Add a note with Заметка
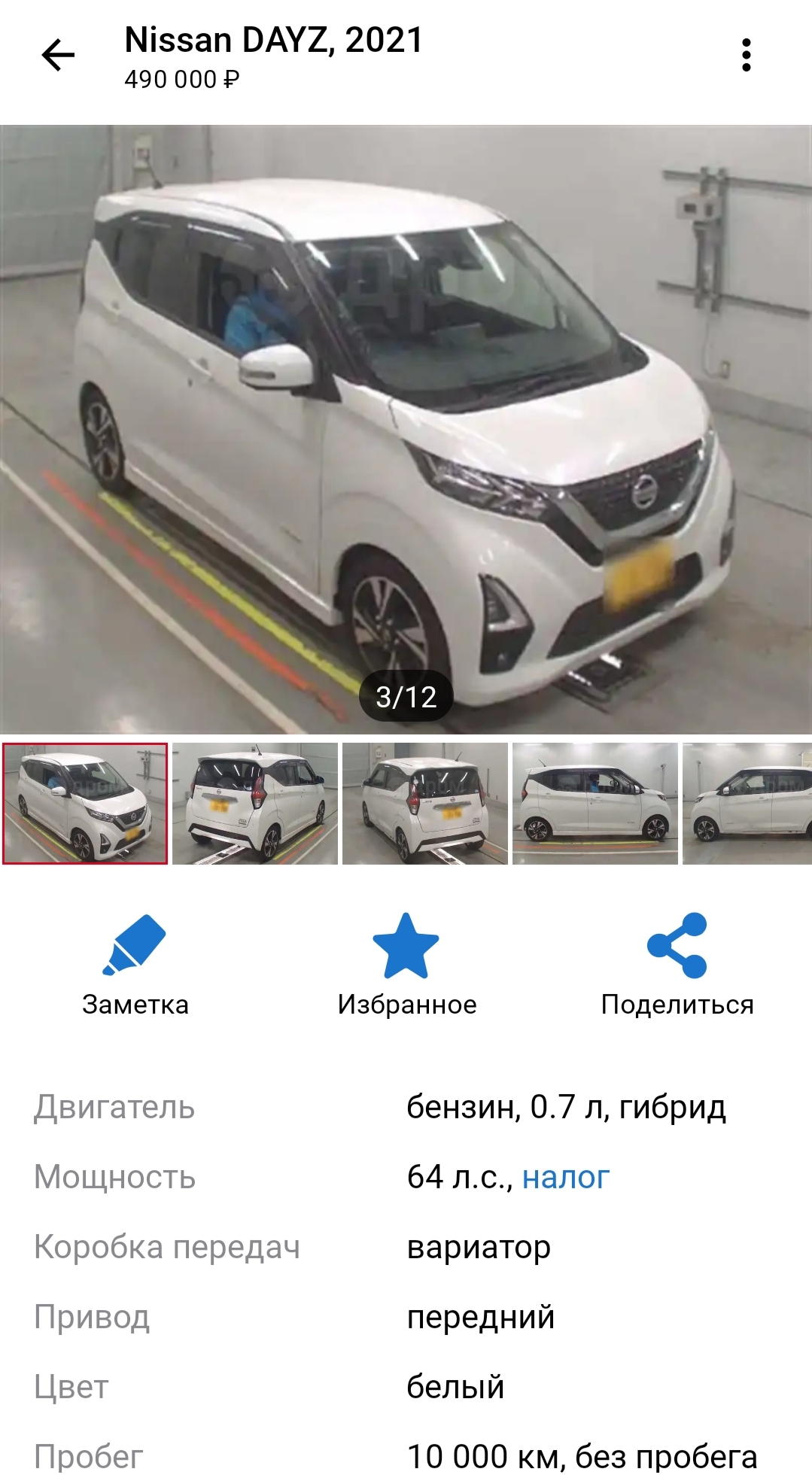 pyautogui.click(x=135, y=965)
